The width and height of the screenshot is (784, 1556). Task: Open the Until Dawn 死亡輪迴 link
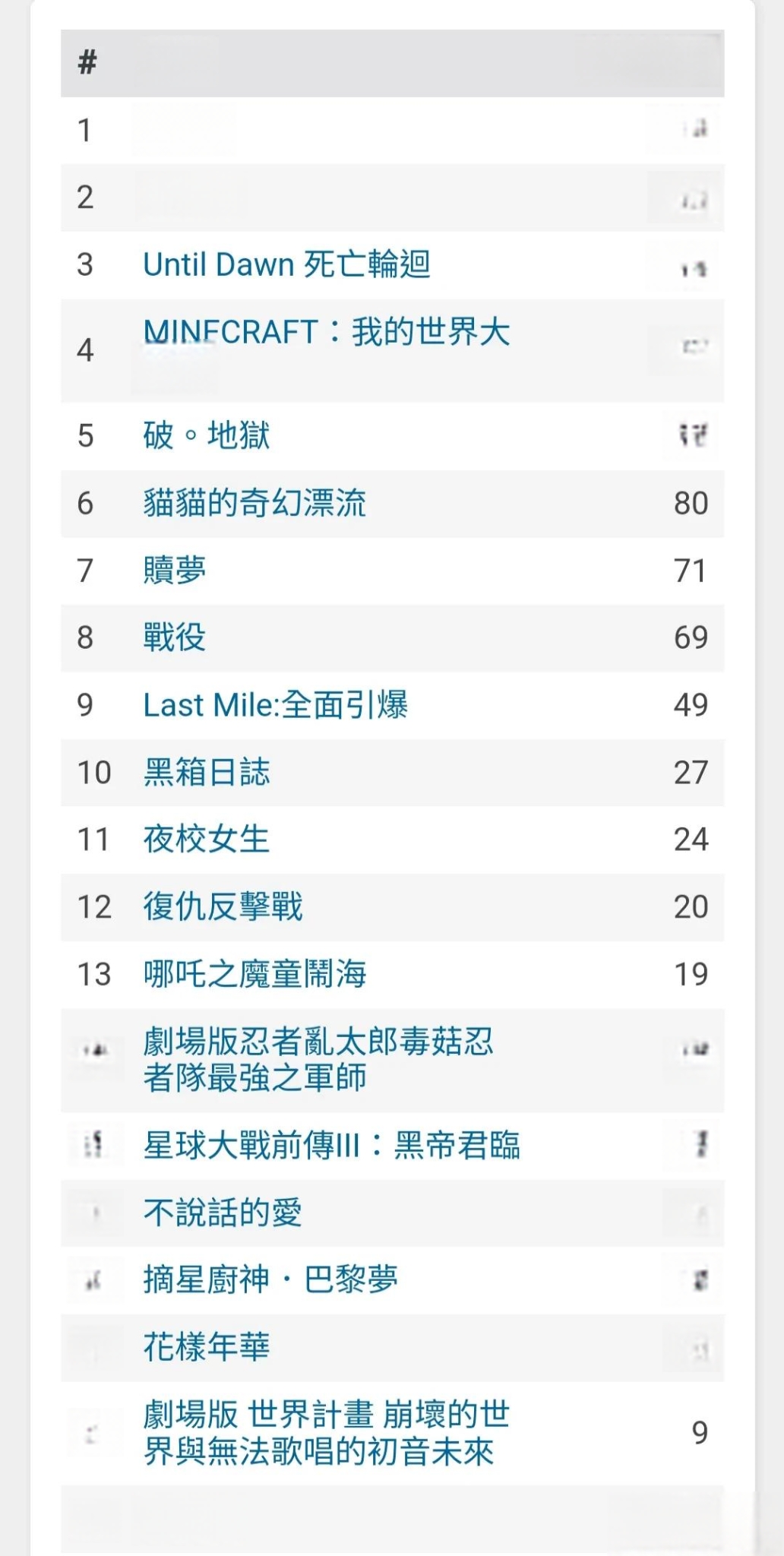click(x=286, y=265)
